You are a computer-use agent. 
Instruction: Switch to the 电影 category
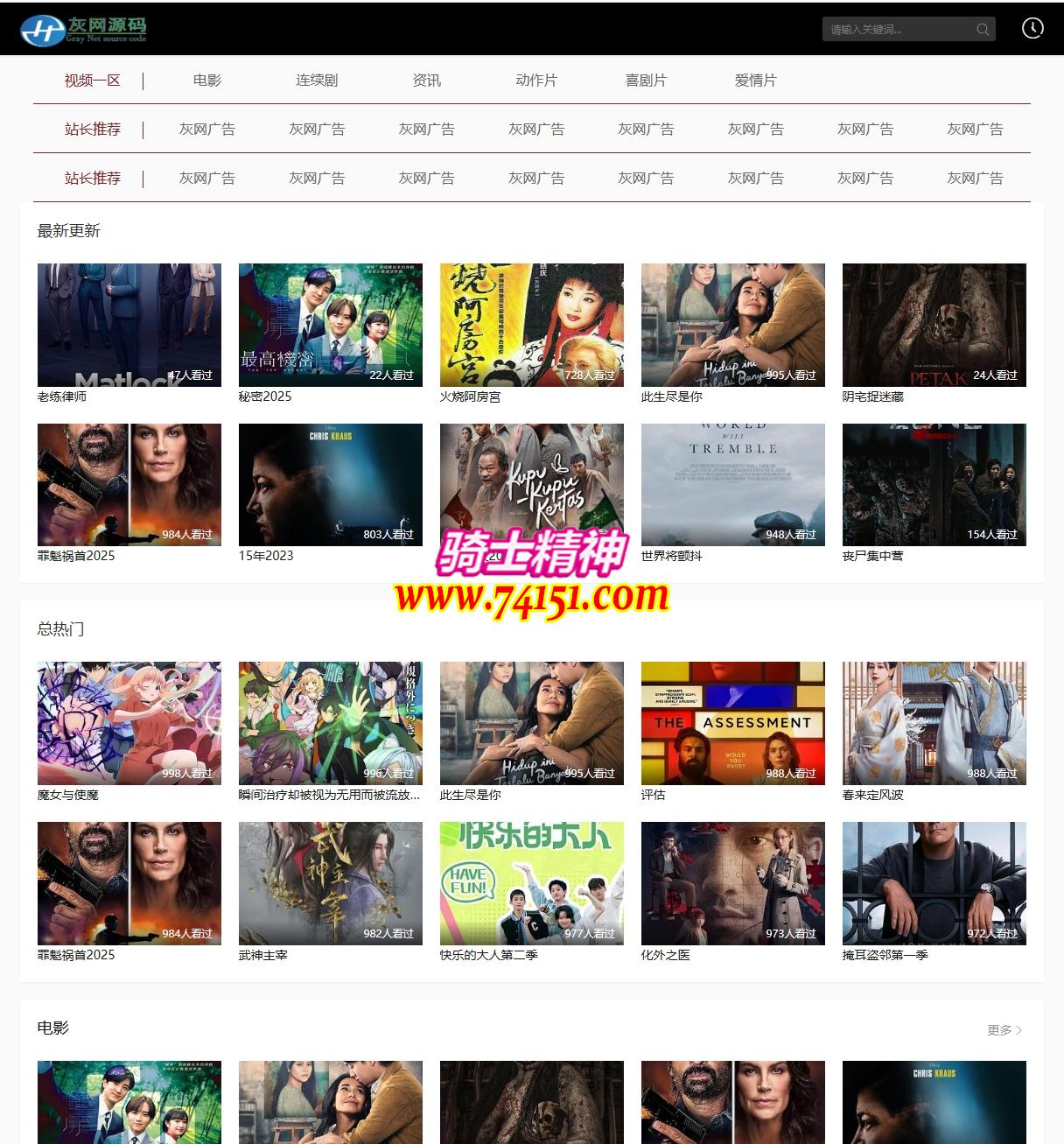(207, 81)
